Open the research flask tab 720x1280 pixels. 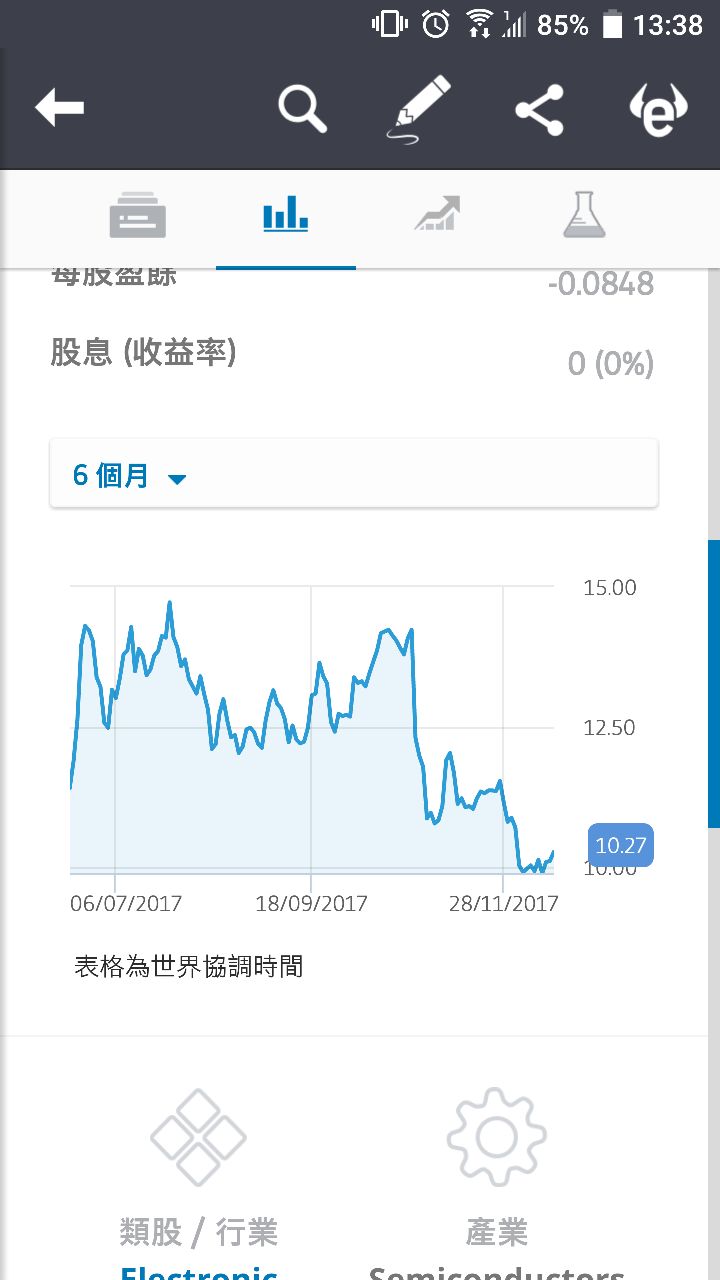pos(584,214)
